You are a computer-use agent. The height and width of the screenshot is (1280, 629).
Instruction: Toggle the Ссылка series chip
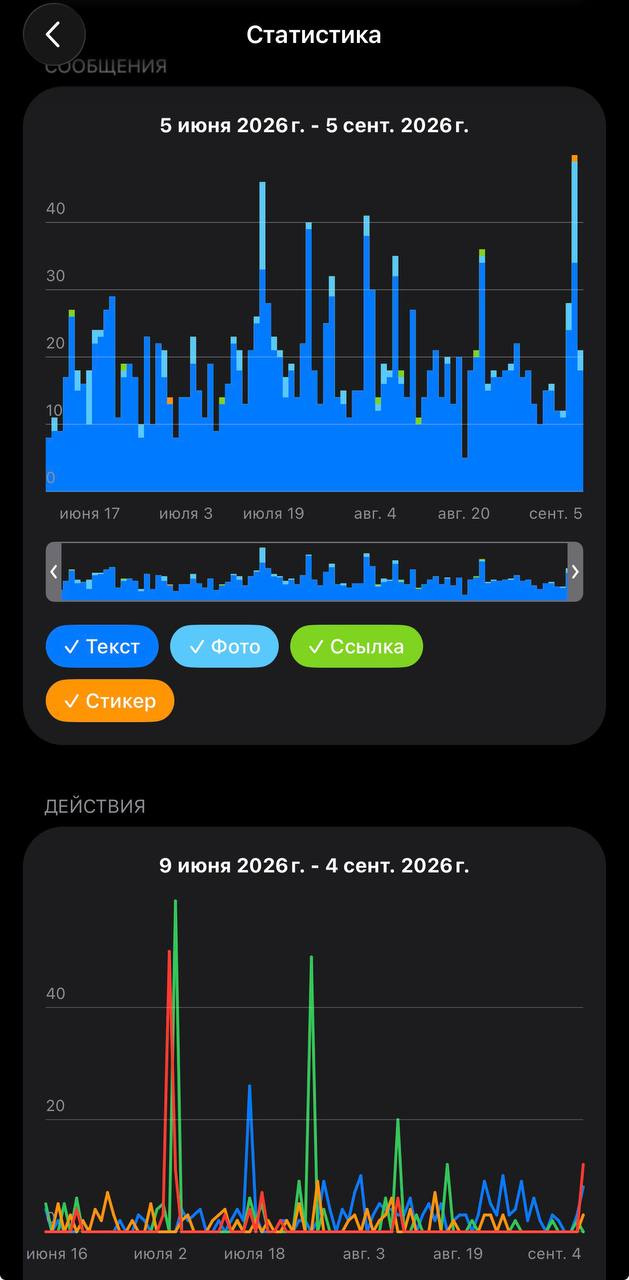357,647
